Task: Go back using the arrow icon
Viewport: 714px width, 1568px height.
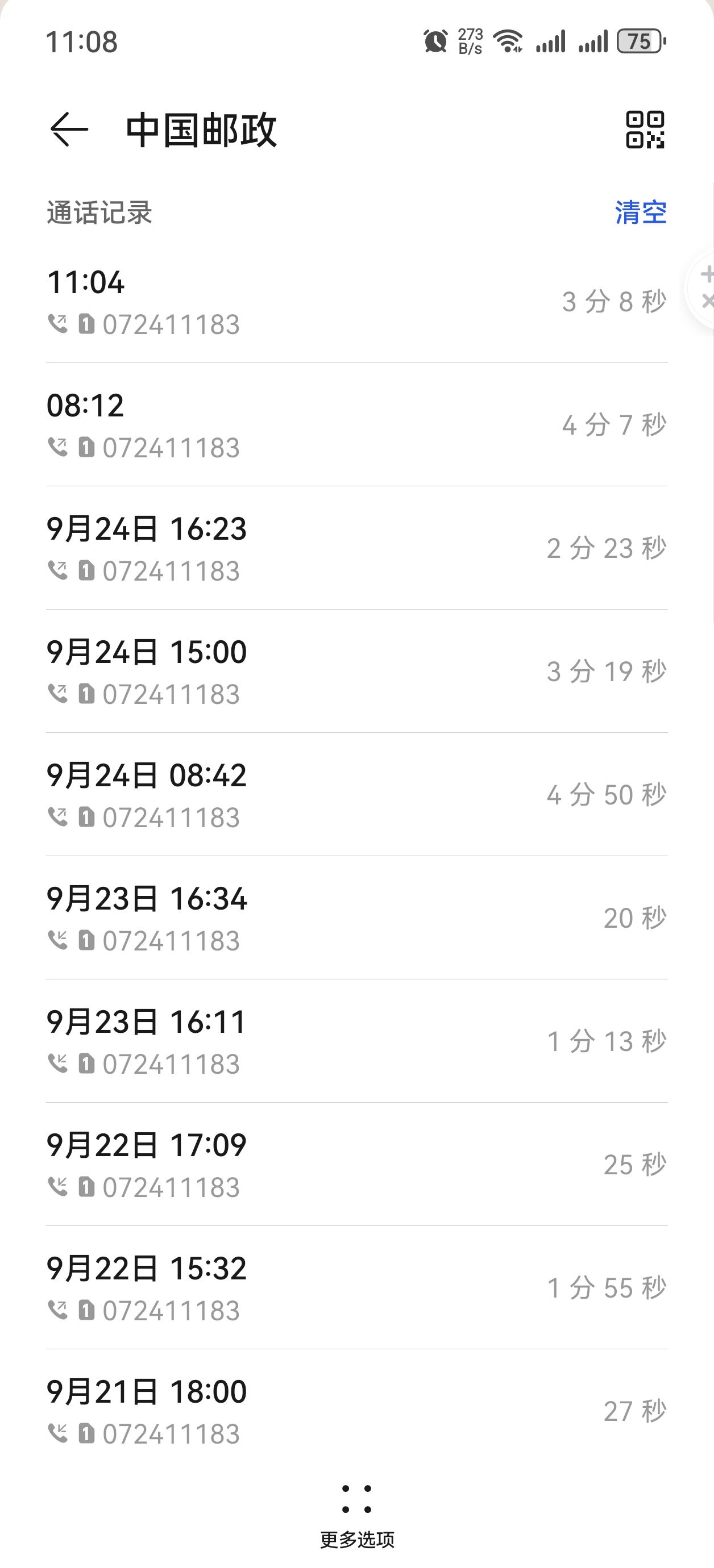Action: pos(69,130)
